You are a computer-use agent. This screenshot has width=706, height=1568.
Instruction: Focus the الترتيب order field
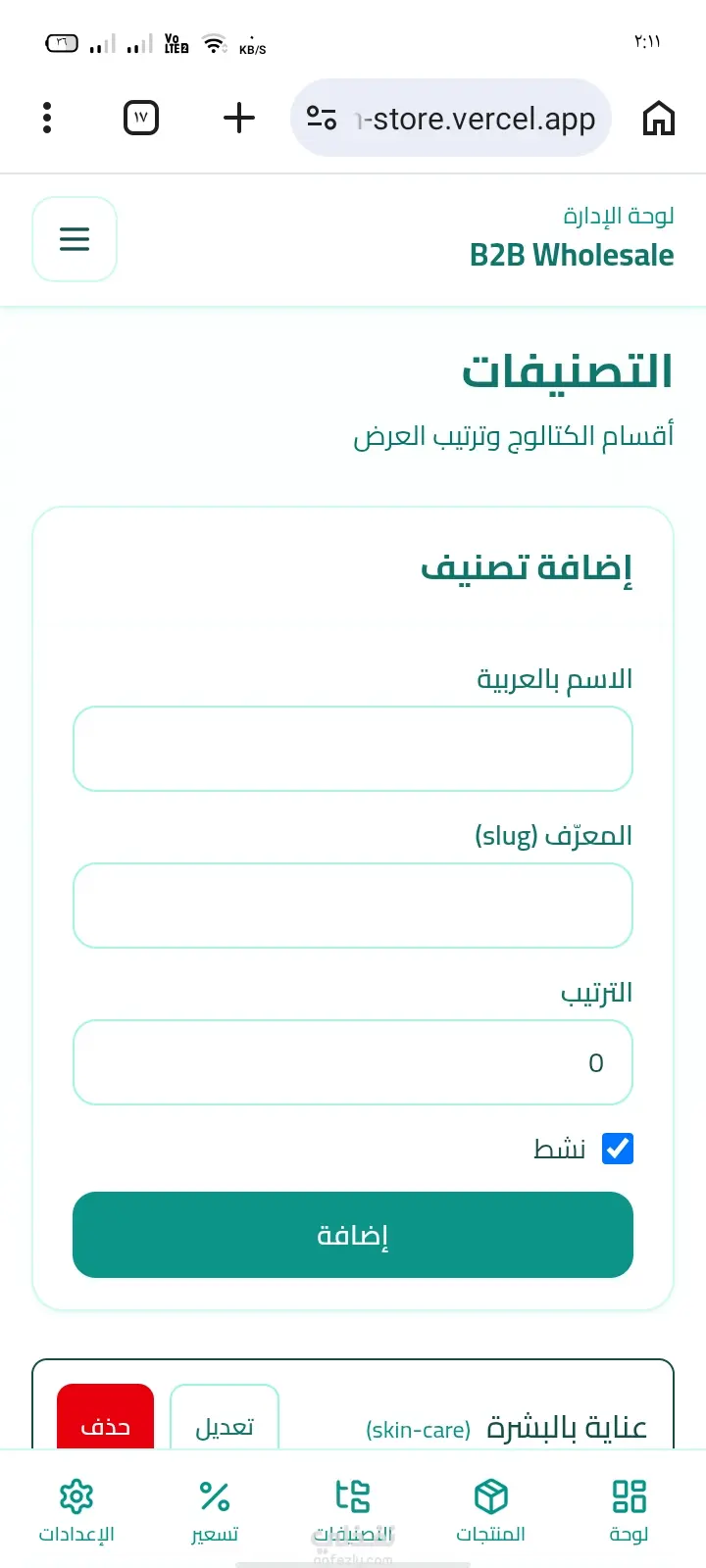click(x=353, y=1062)
